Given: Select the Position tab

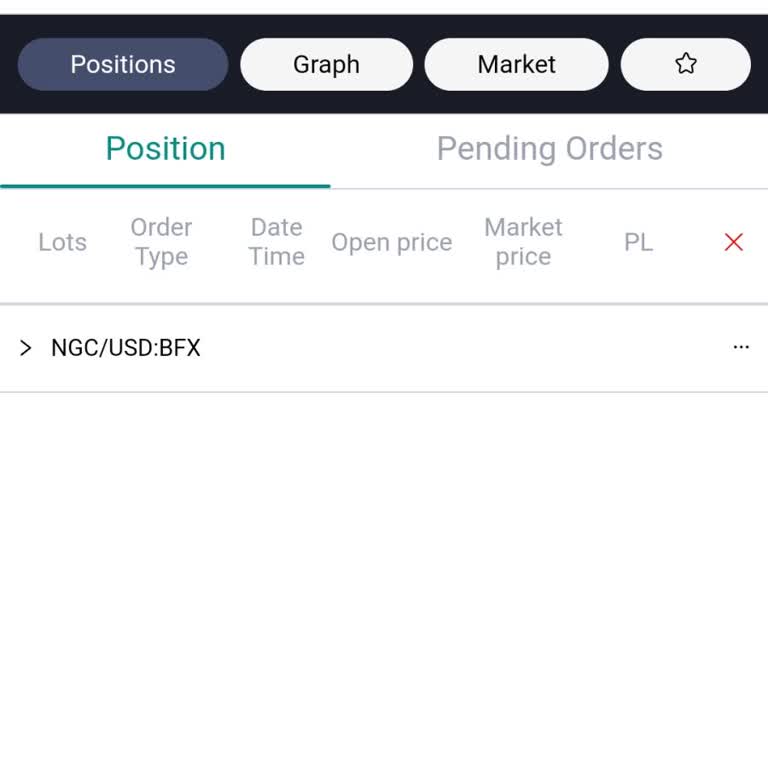Looking at the screenshot, I should pyautogui.click(x=165, y=149).
